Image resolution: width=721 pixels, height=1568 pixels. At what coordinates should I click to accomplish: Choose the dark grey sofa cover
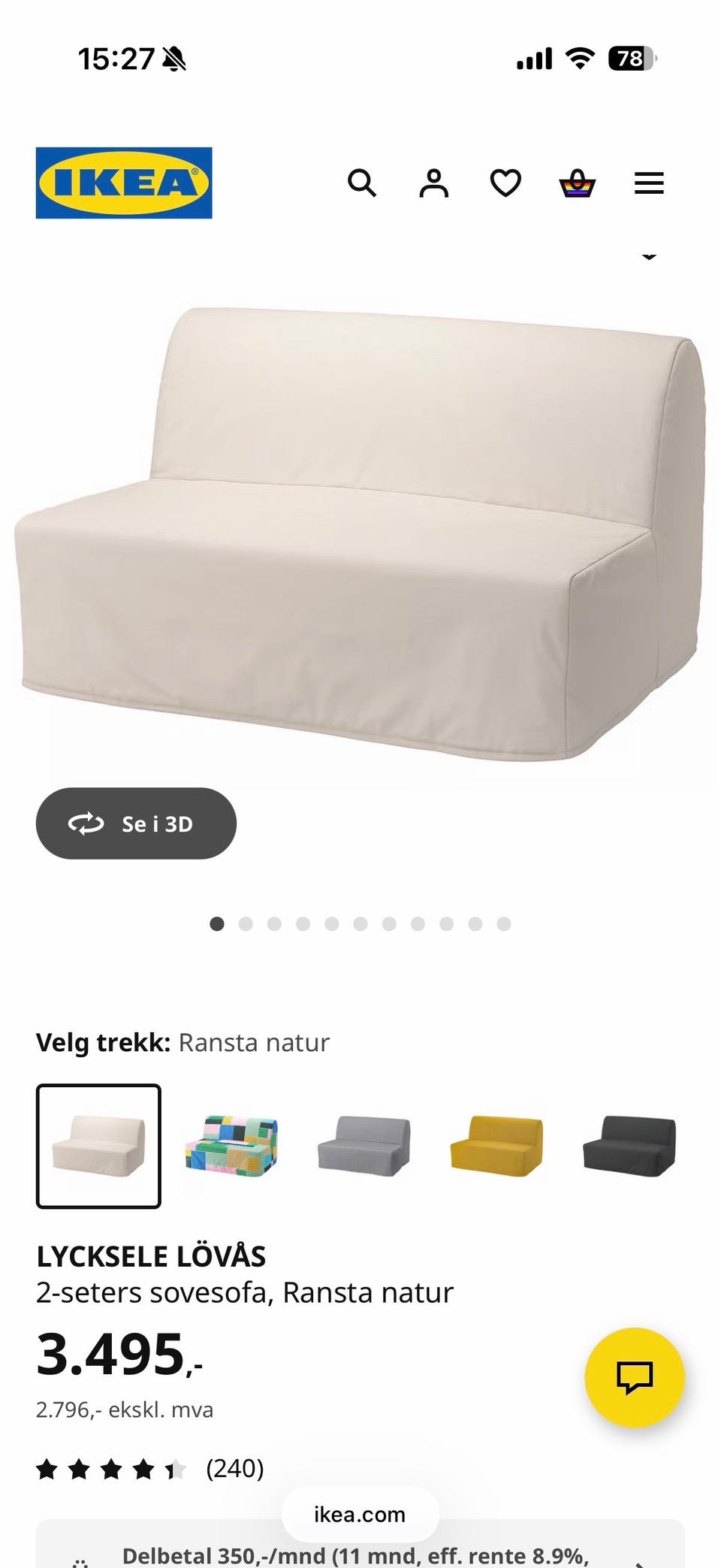coord(629,1146)
